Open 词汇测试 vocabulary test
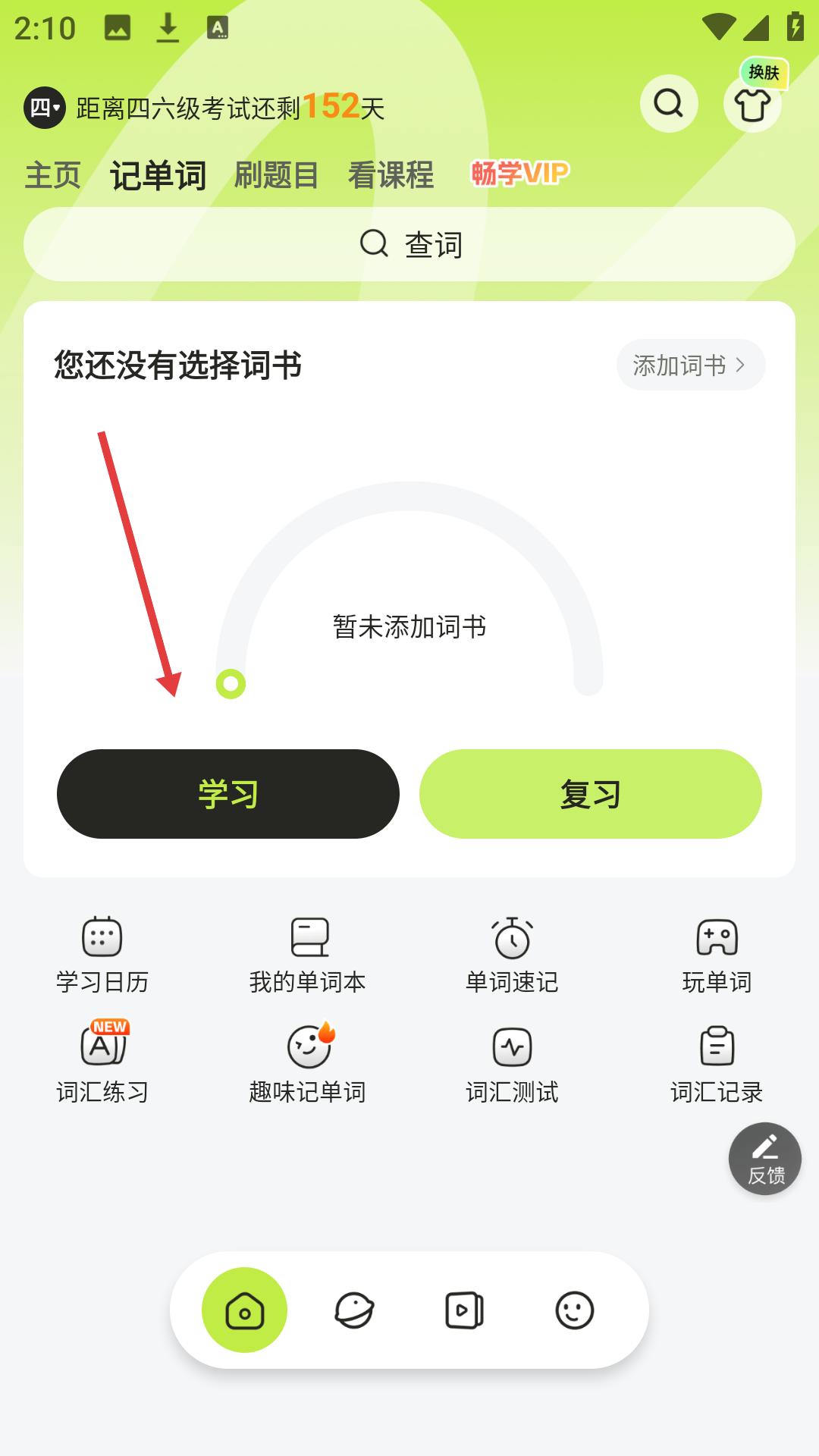The height and width of the screenshot is (1456, 819). (x=513, y=1063)
